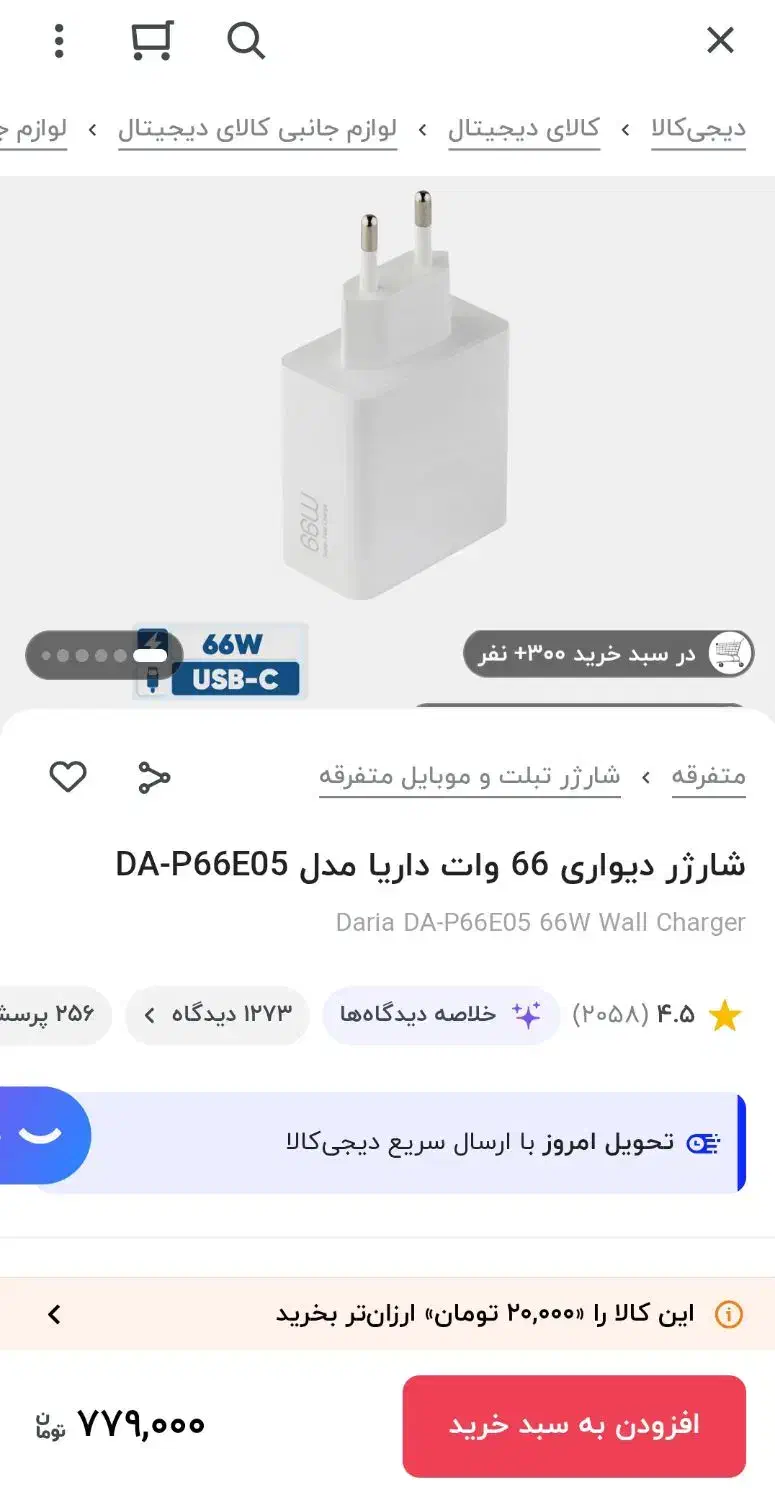Screen dimensions: 775x1500
Task: Click the search magnifier icon
Action: 245,42
